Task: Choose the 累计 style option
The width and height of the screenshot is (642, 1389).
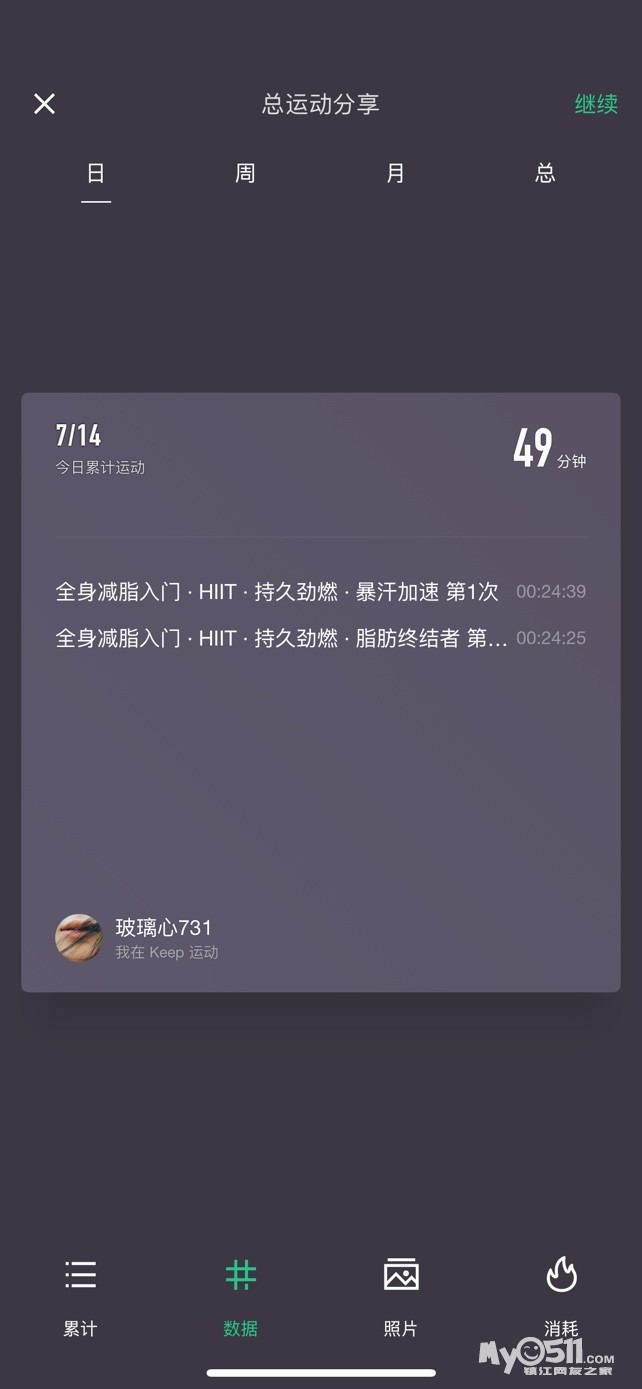Action: (x=81, y=1297)
